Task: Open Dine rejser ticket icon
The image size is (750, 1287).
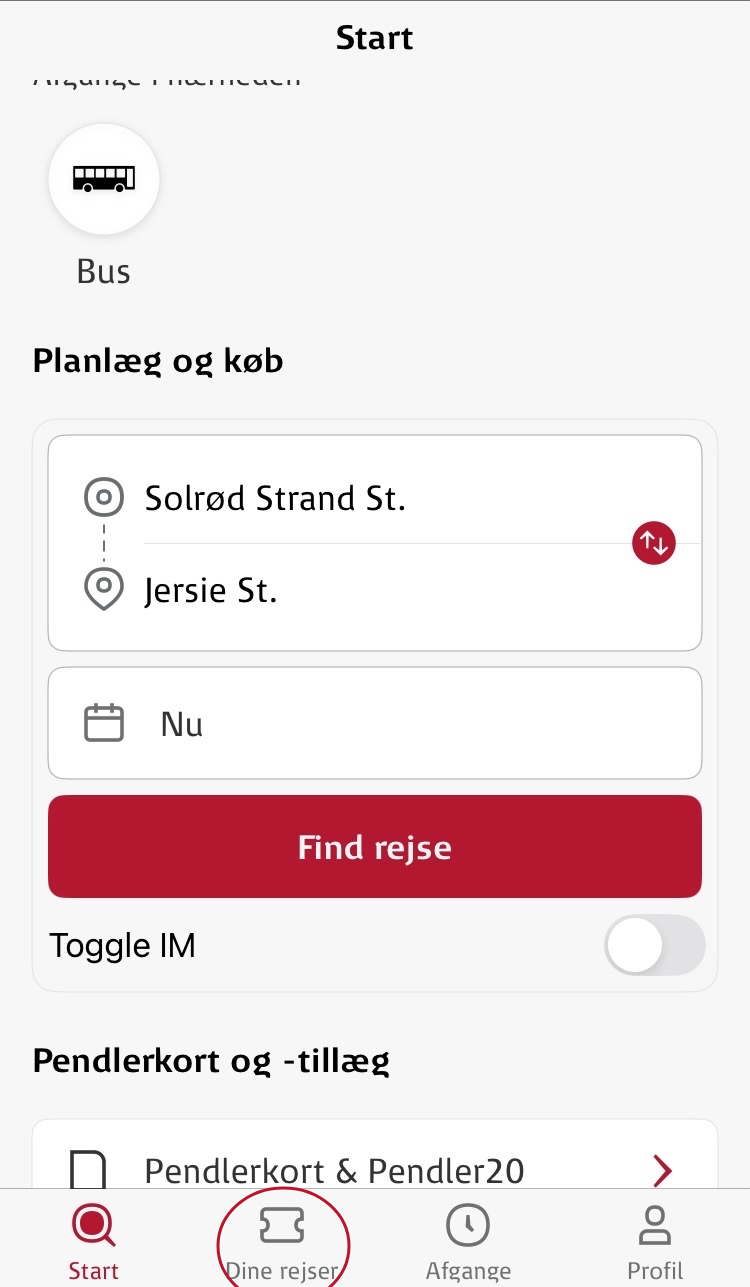Action: 283,1224
